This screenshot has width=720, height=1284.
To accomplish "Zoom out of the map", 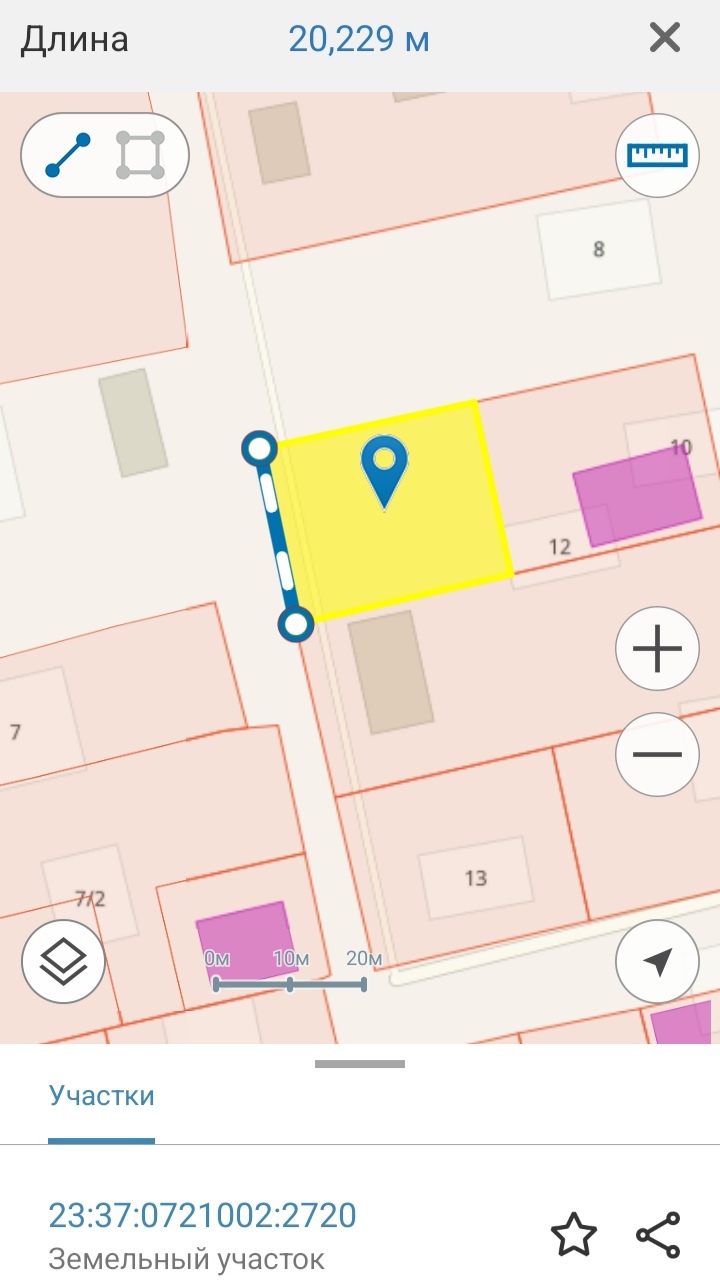I will coord(657,754).
